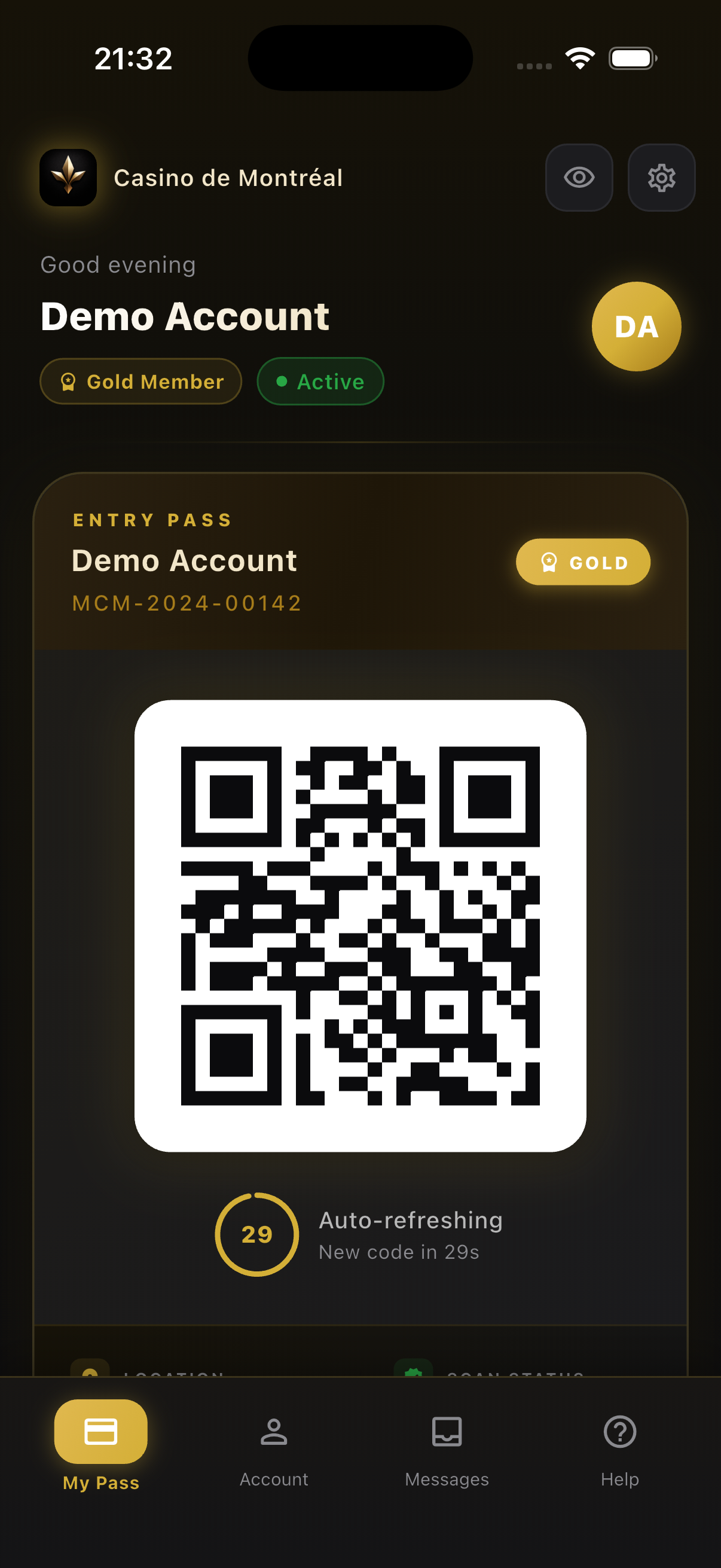721x1568 pixels.
Task: Toggle the Active status chip
Action: pos(320,381)
